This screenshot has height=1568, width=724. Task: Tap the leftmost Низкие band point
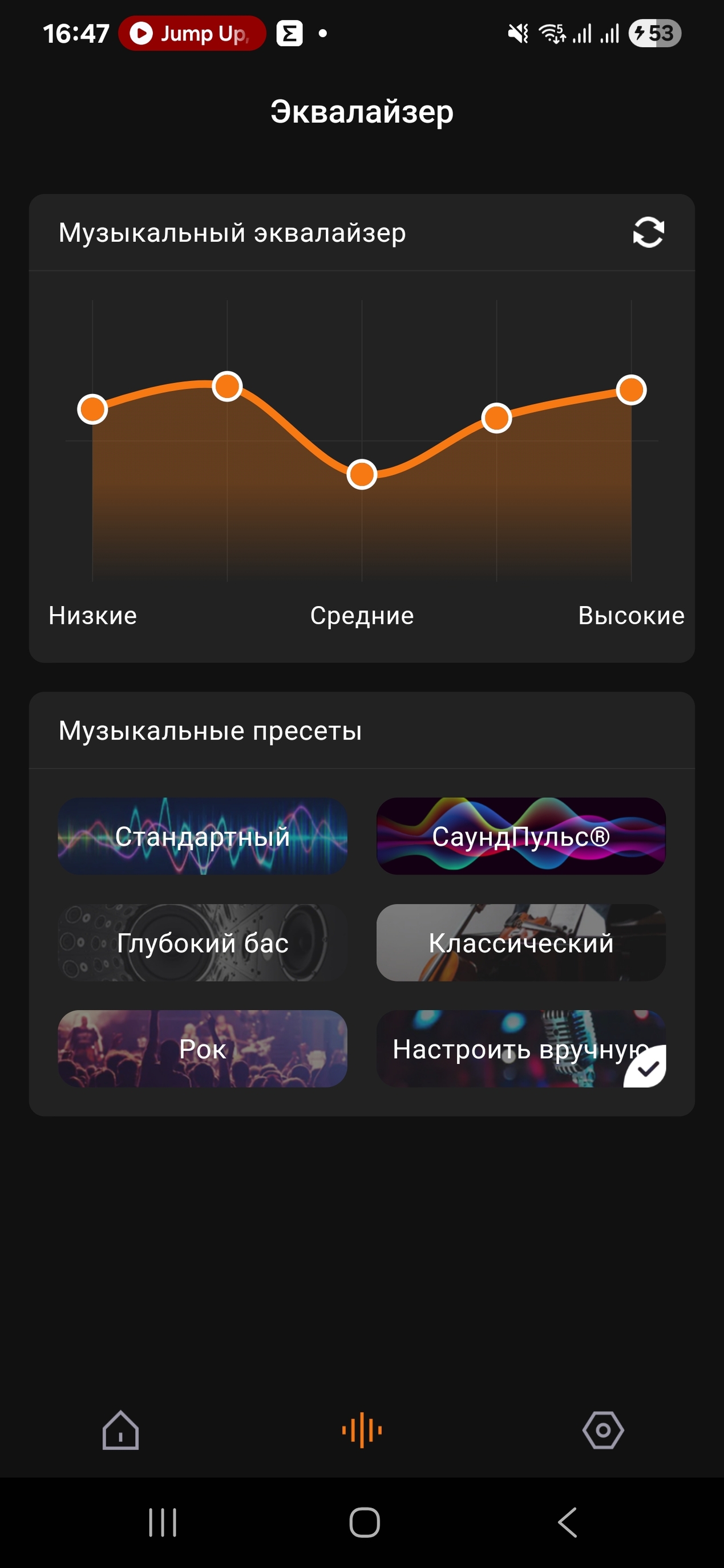pos(92,408)
